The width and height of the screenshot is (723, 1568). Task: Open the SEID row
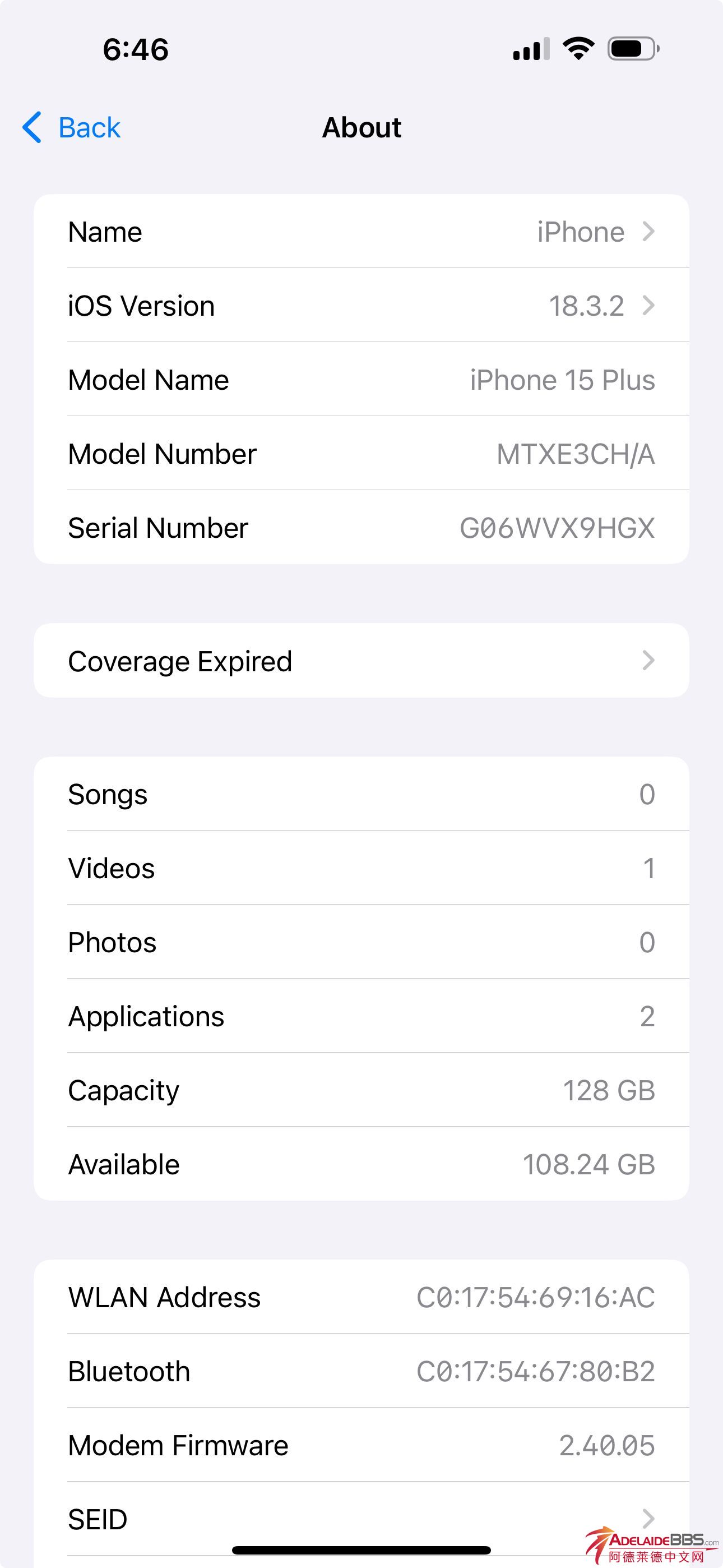click(361, 1519)
